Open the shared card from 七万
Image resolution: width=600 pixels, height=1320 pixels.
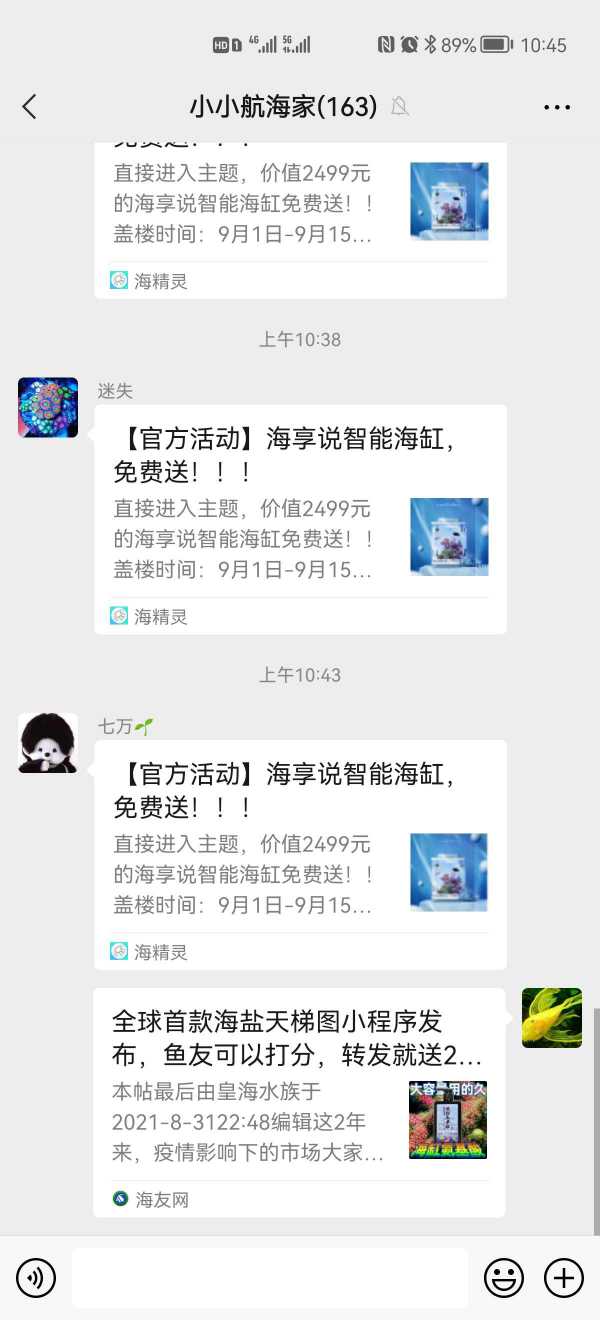point(300,853)
